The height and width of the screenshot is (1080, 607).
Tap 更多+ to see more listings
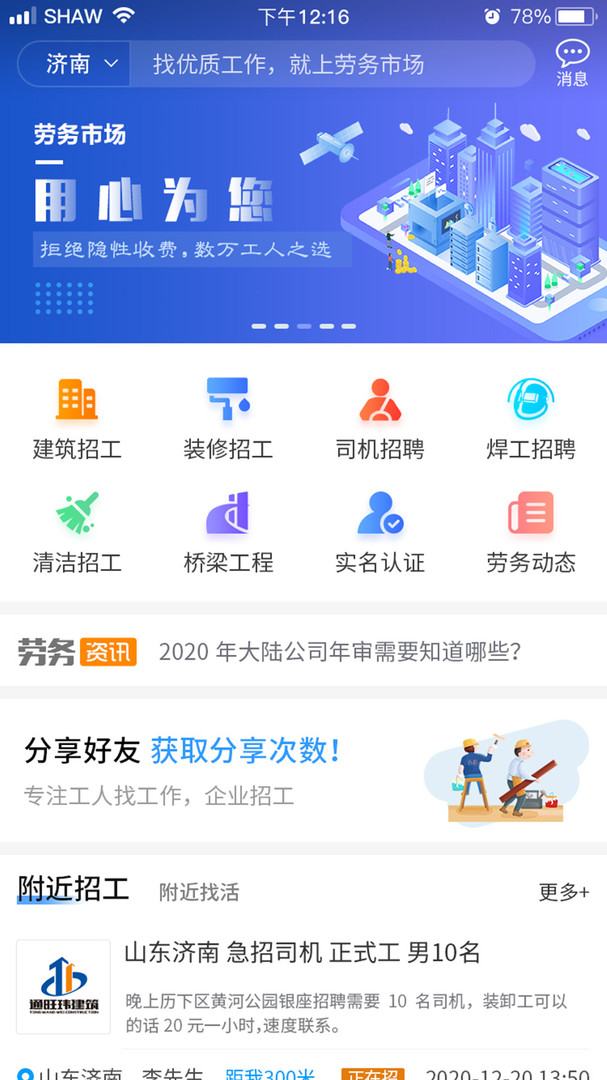(x=564, y=892)
